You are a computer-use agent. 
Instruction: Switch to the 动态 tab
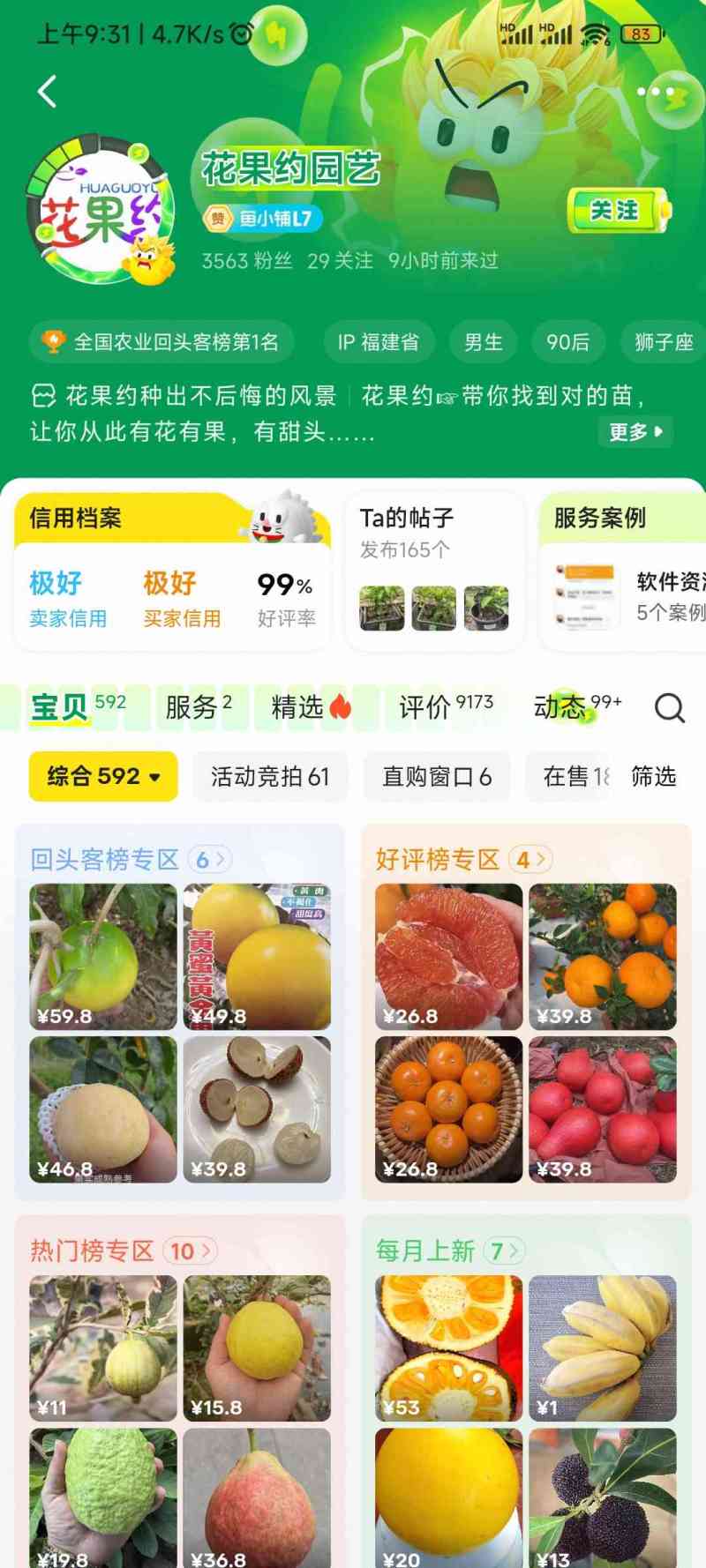click(x=577, y=706)
